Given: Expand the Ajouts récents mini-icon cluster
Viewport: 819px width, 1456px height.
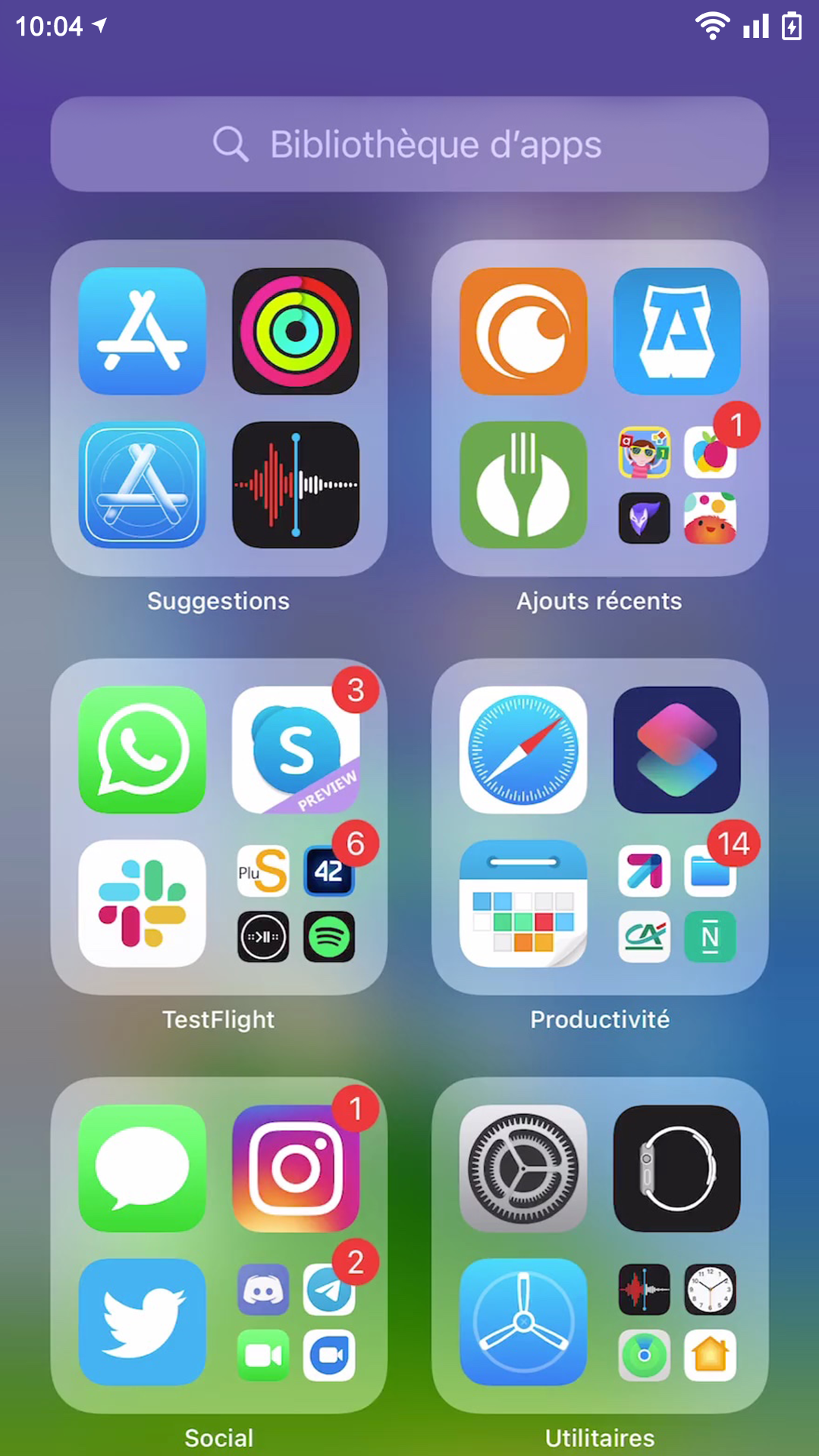Looking at the screenshot, I should pos(676,485).
